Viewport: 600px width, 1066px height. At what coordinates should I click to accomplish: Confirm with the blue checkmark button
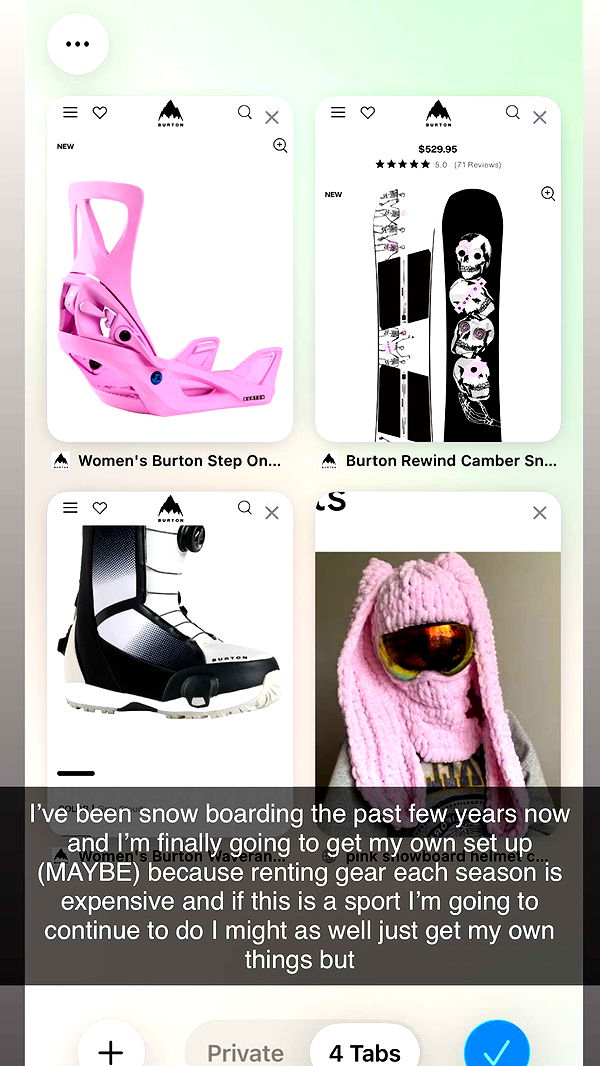[x=497, y=1050]
